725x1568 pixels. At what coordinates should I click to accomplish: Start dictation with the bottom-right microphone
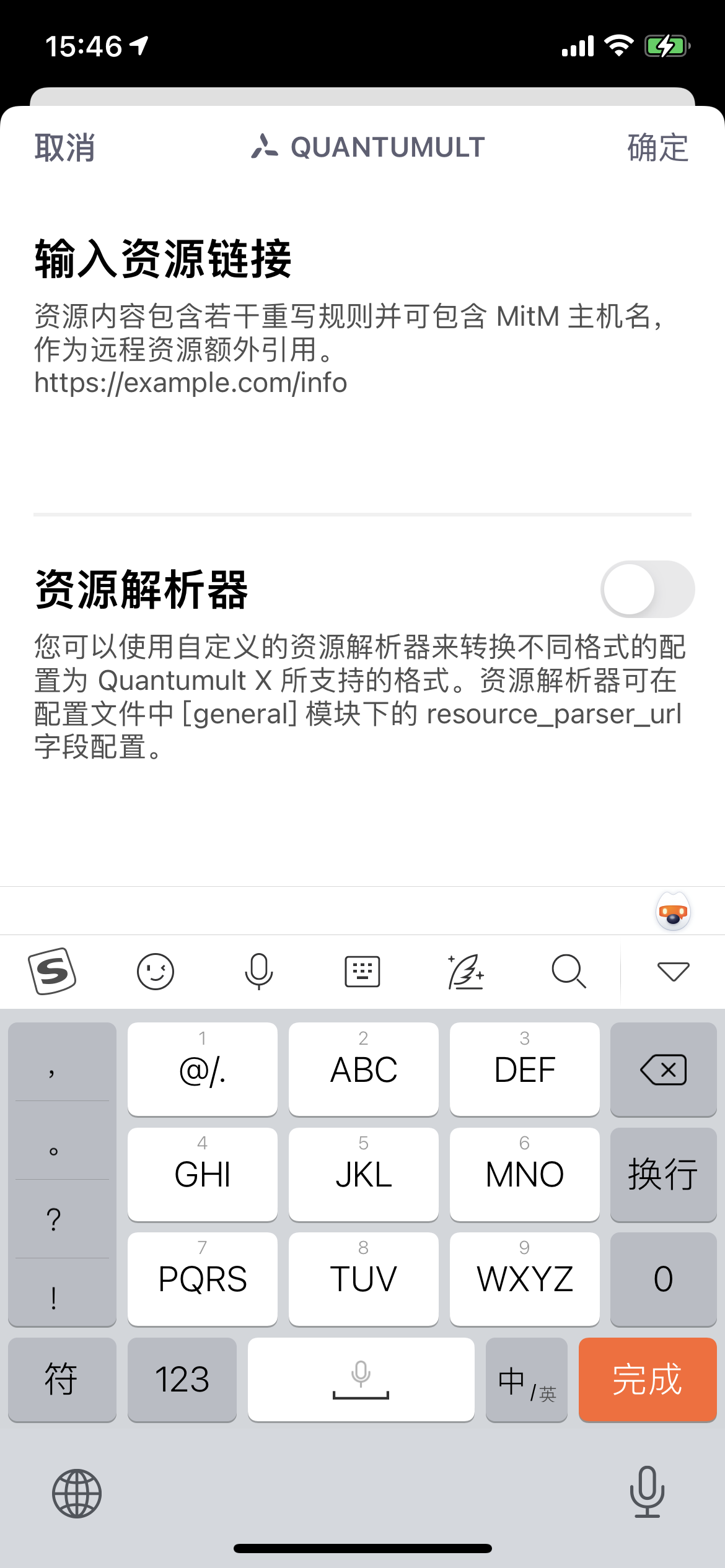point(646,1493)
